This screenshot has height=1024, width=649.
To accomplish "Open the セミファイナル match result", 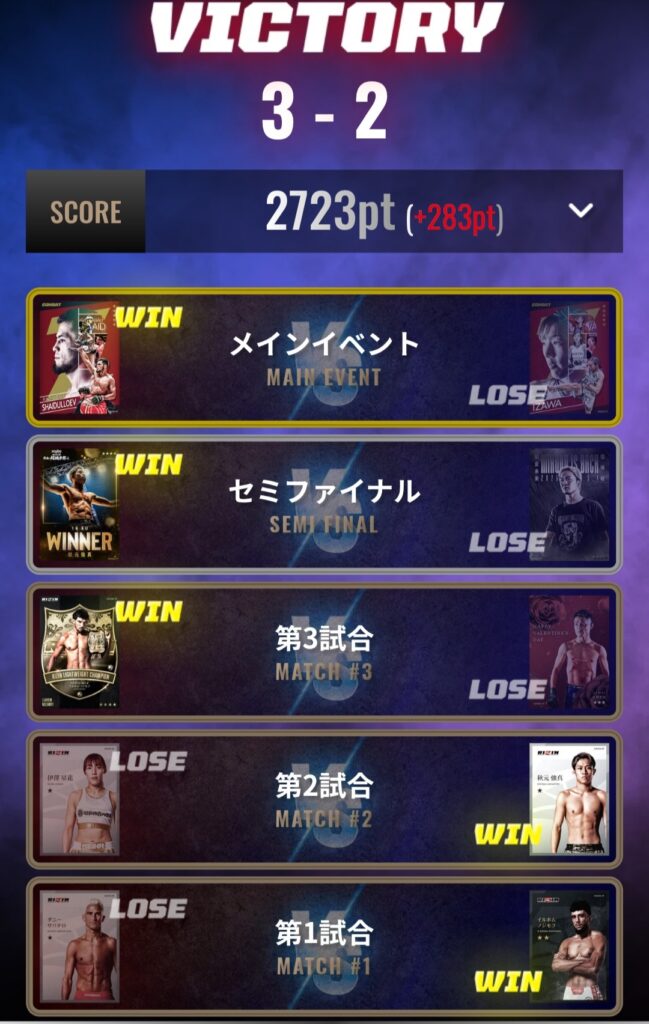I will (324, 505).
